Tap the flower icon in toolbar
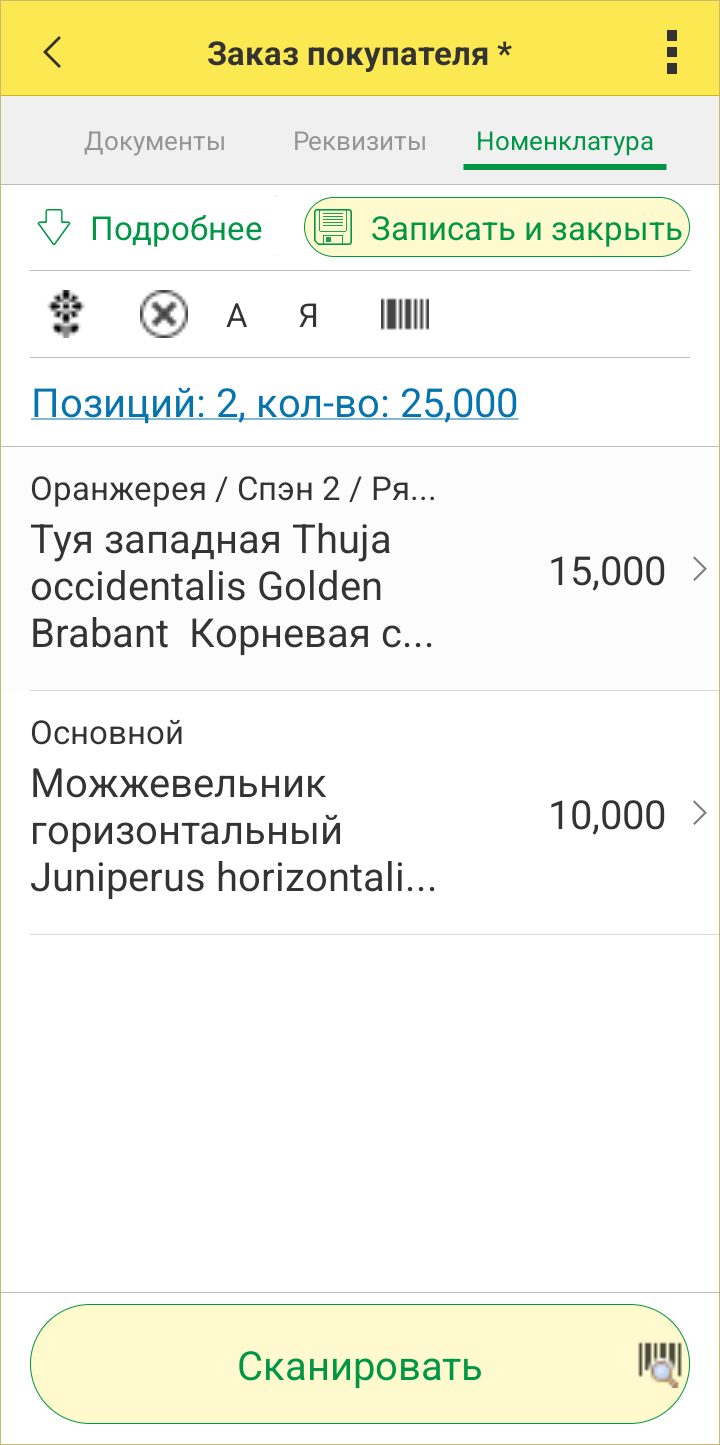 66,315
